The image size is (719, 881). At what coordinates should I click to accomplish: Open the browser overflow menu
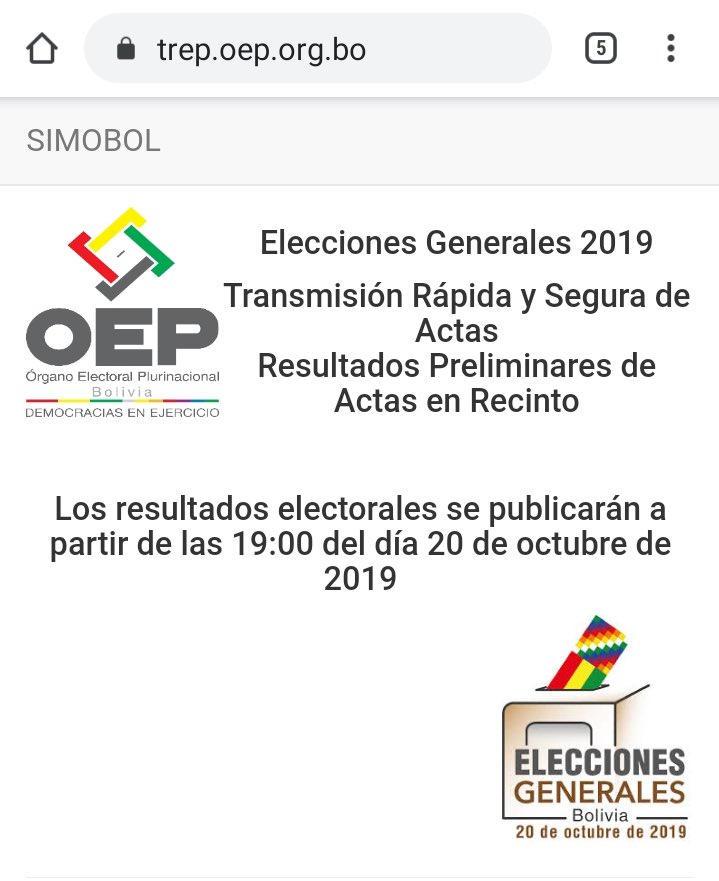coord(671,48)
